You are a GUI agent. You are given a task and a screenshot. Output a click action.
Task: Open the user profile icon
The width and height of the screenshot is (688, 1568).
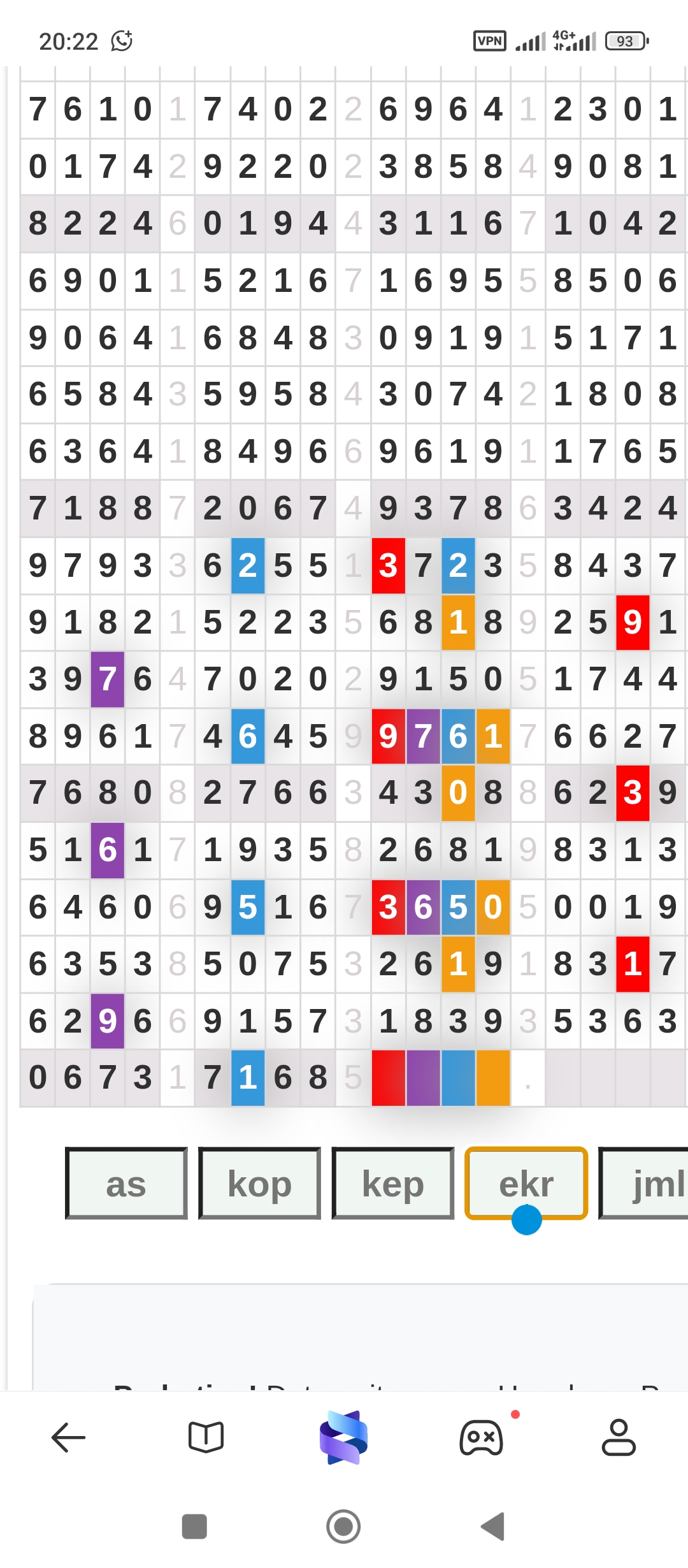click(x=619, y=1437)
